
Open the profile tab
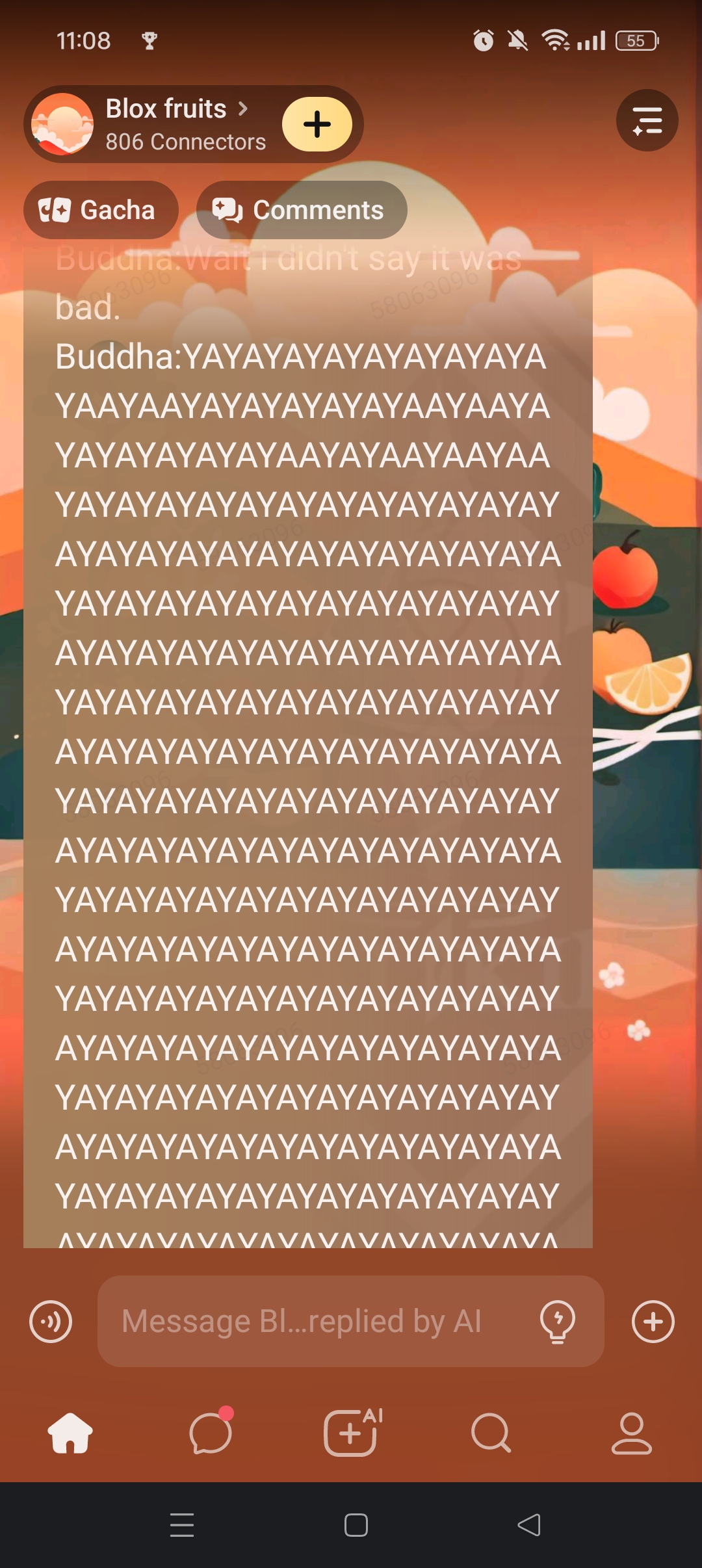pyautogui.click(x=631, y=1433)
